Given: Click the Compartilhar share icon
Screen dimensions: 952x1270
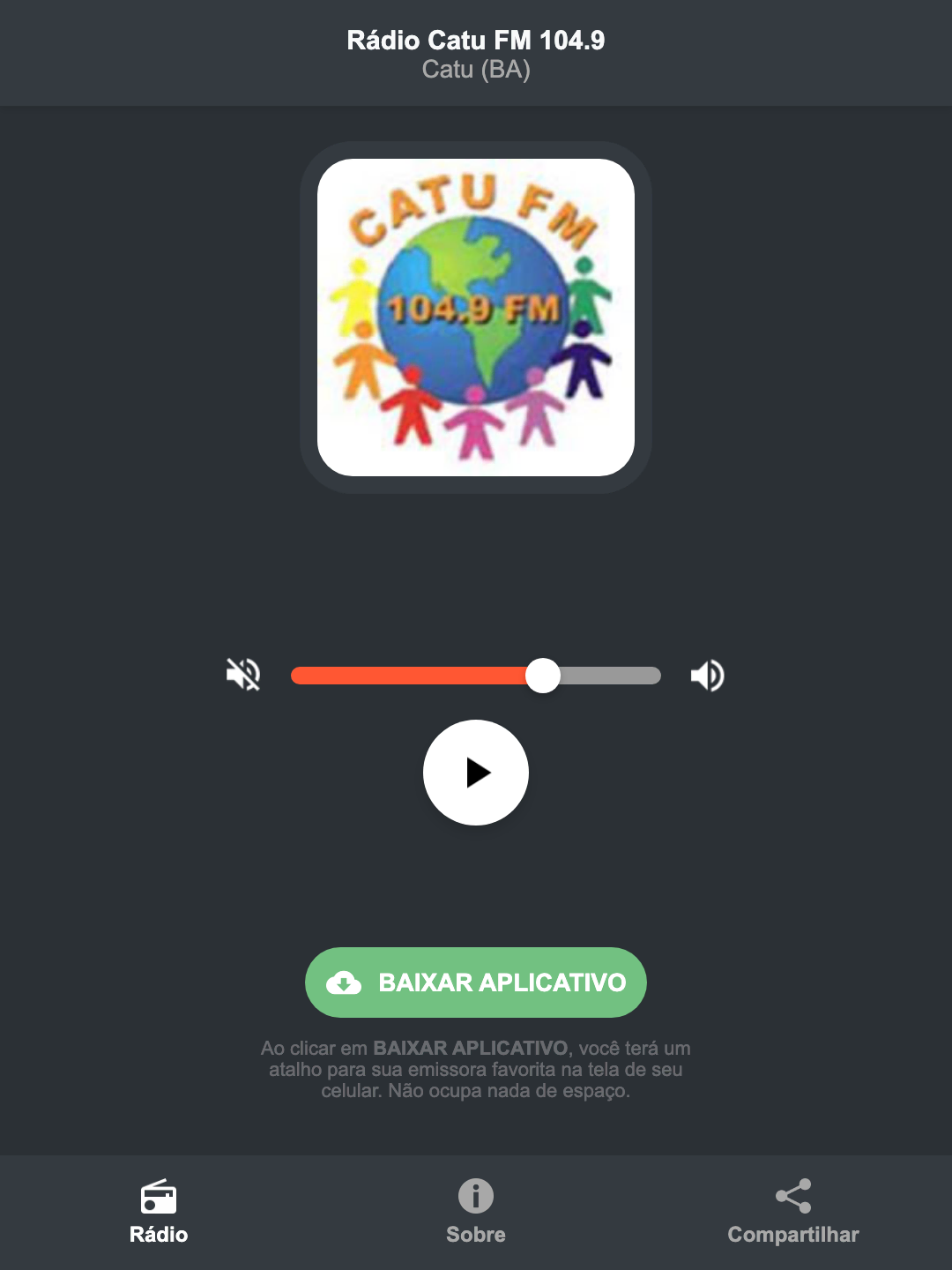Looking at the screenshot, I should click(x=792, y=1195).
